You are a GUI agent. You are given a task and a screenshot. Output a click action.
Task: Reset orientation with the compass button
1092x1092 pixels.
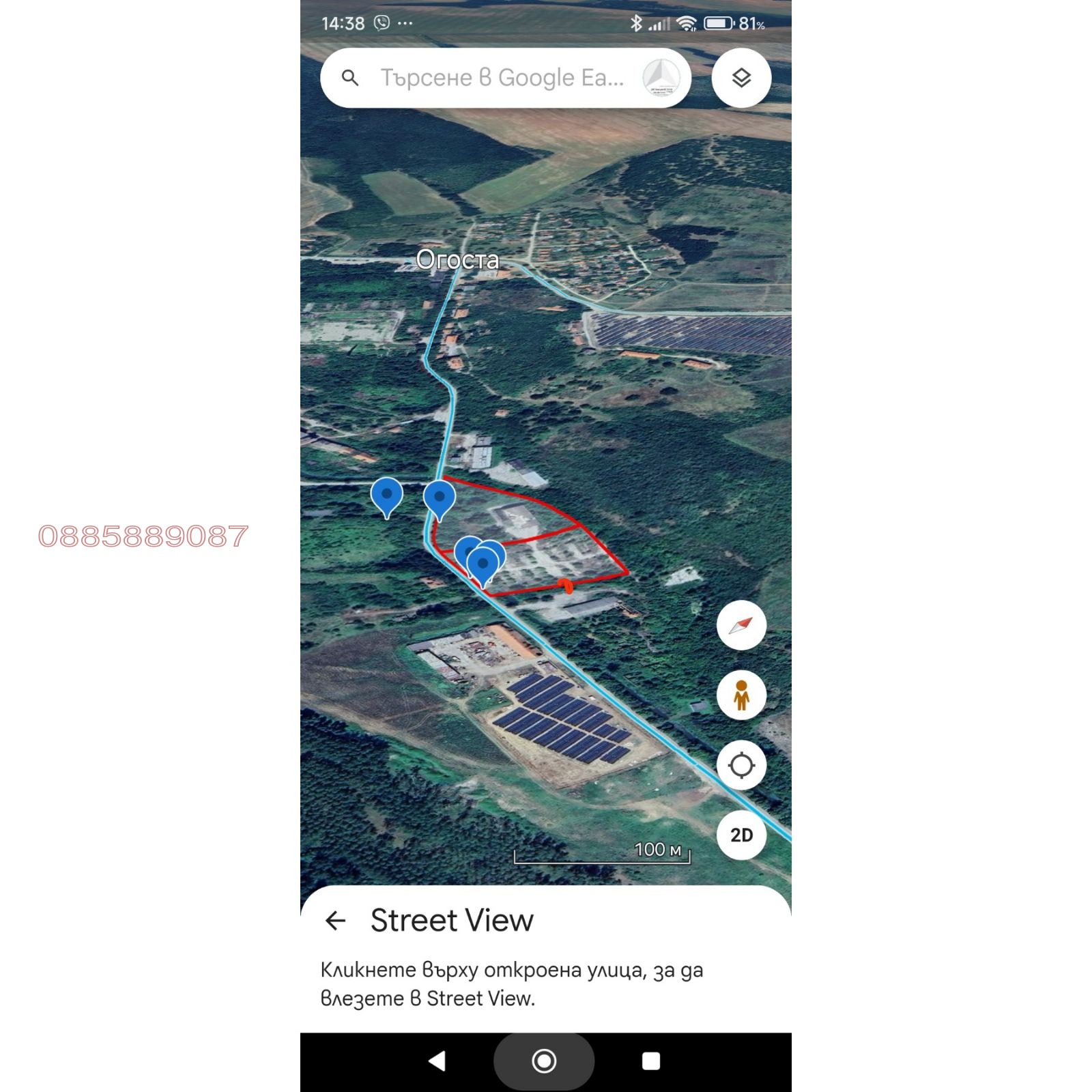point(741,625)
